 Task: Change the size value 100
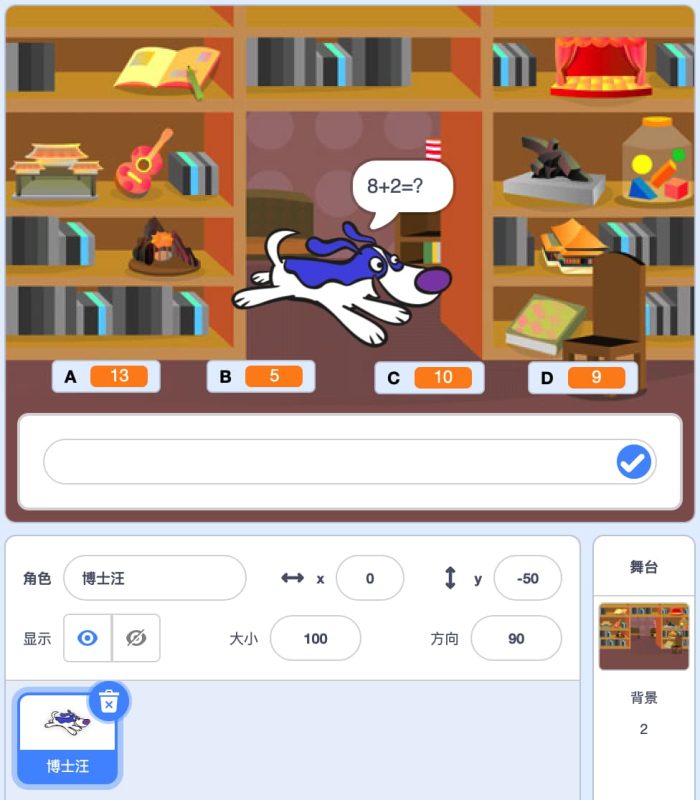[315, 638]
